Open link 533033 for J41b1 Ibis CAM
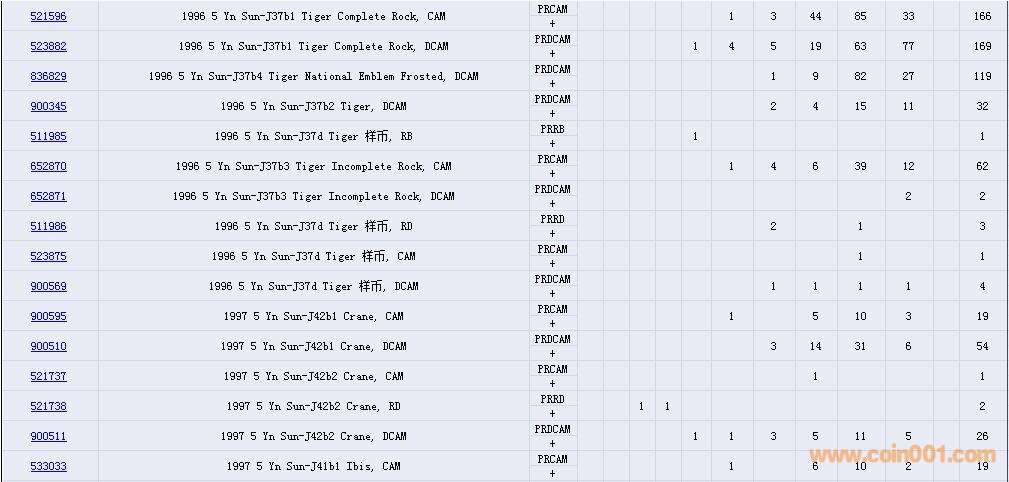Viewport: 1009px width, 482px height. pos(48,466)
